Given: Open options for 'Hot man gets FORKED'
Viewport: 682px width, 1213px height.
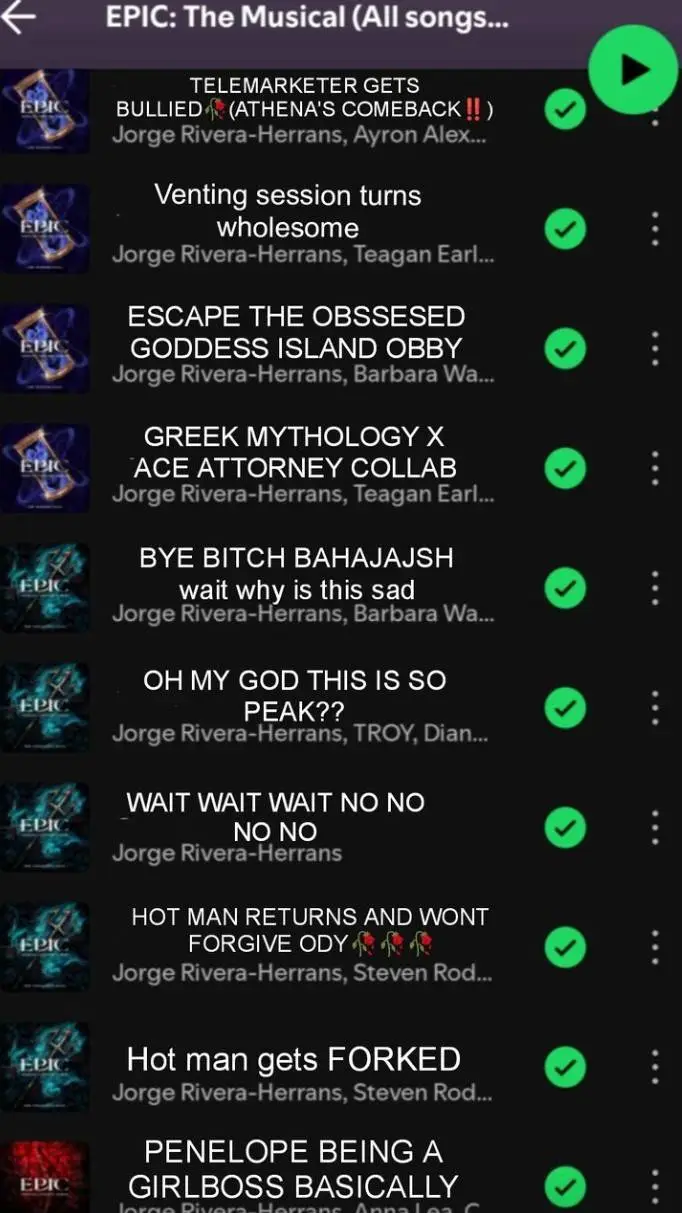Looking at the screenshot, I should (655, 1067).
